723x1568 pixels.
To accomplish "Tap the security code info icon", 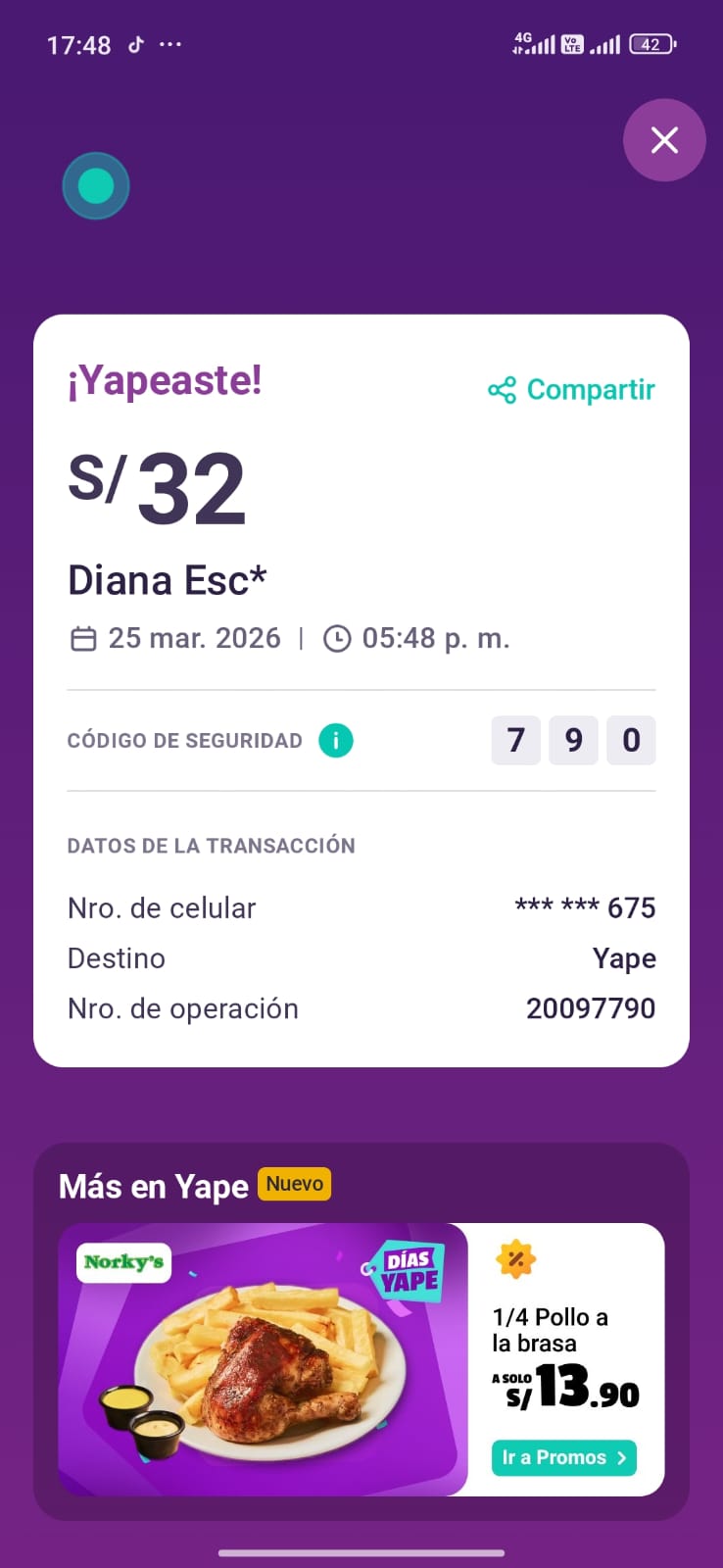I will point(335,740).
